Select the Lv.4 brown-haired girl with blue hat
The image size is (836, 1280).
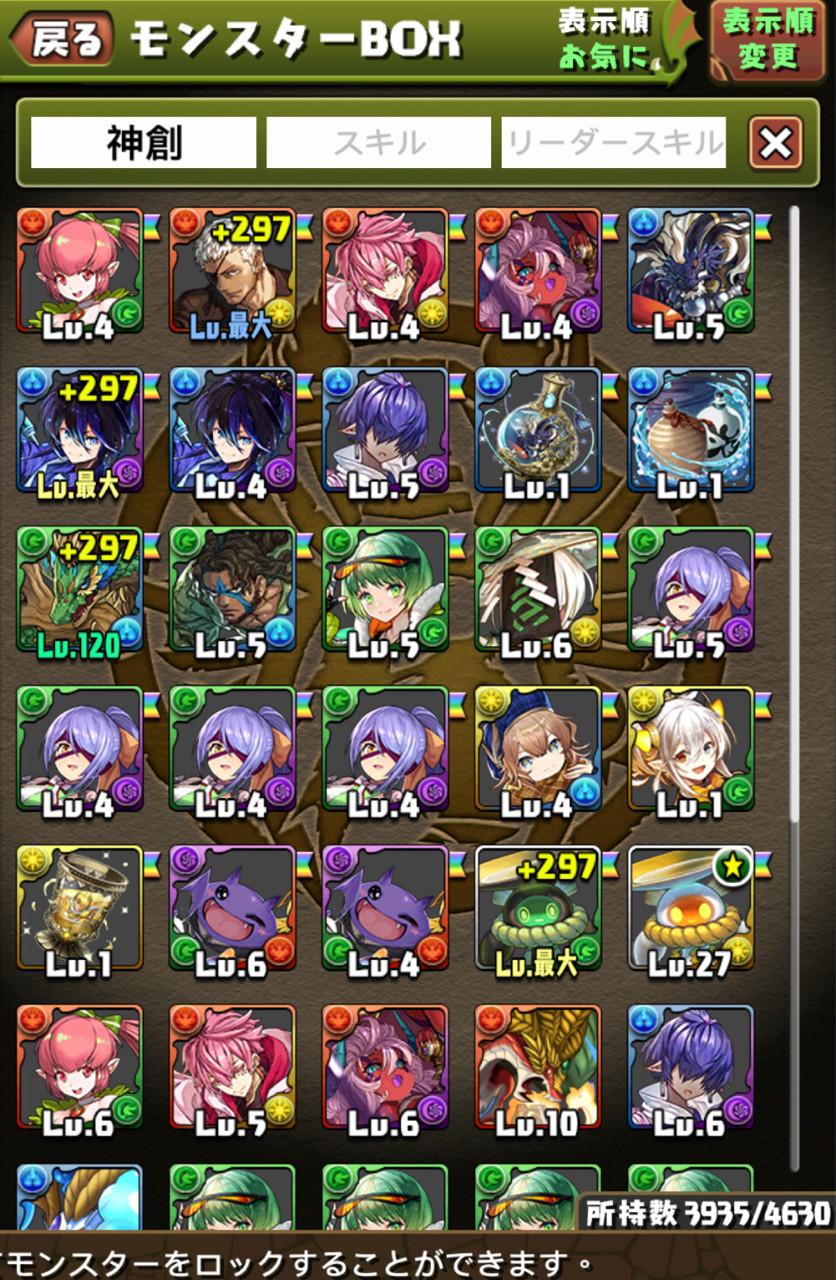coord(537,750)
